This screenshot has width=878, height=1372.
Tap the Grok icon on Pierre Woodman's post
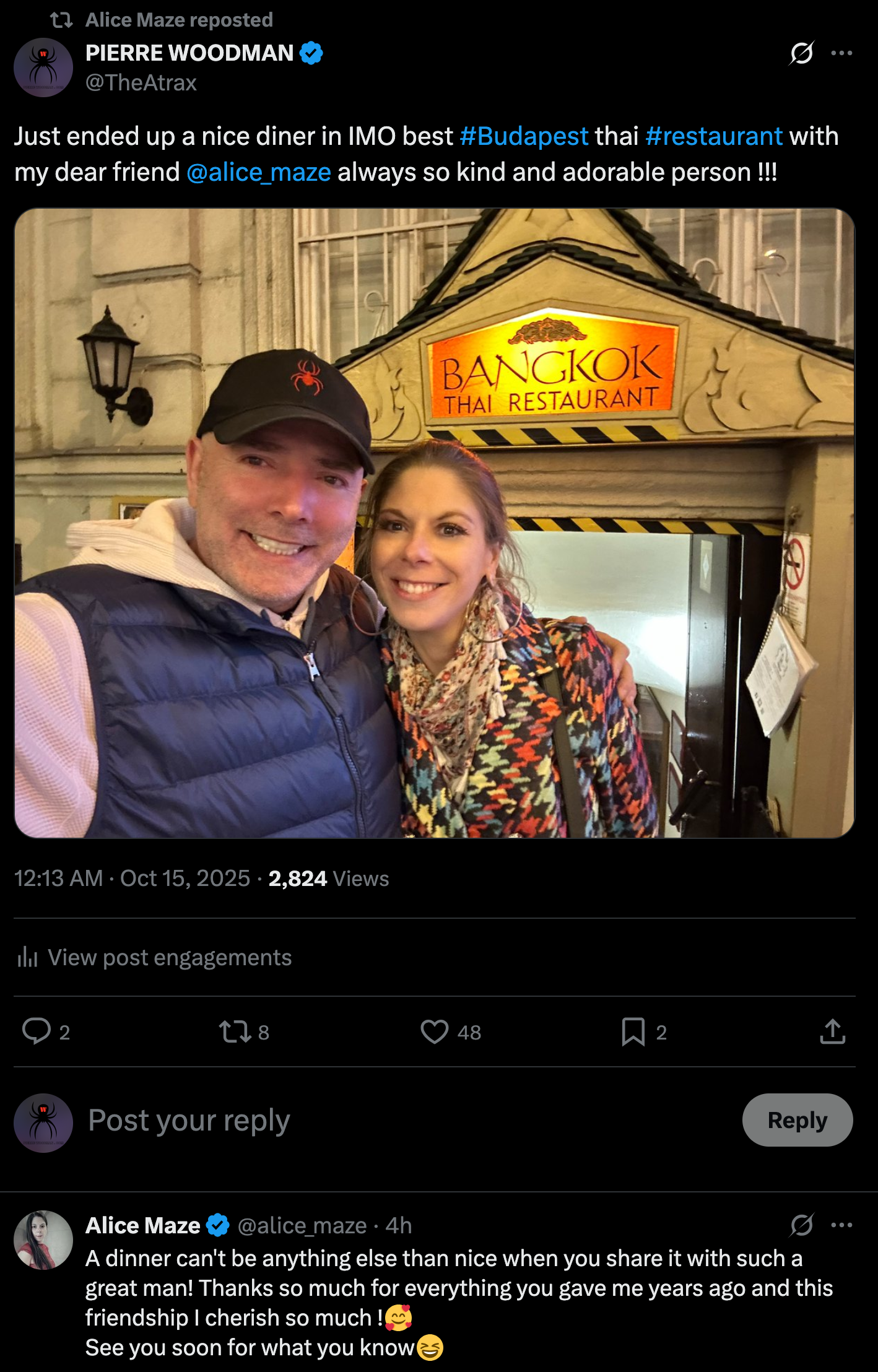click(x=801, y=53)
